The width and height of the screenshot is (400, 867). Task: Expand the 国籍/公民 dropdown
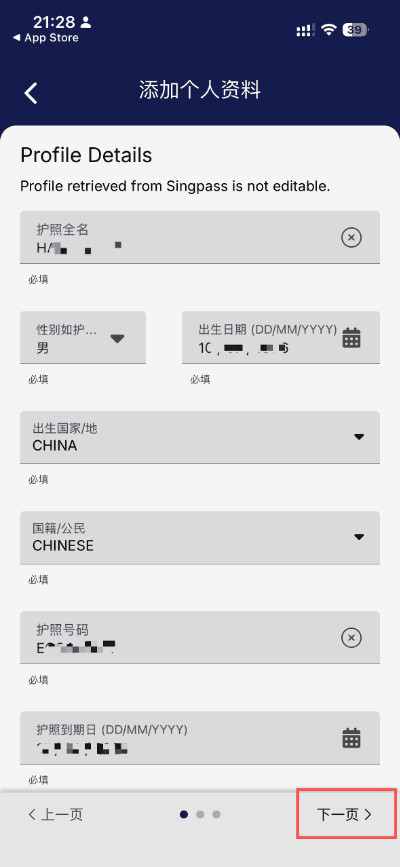point(200,537)
